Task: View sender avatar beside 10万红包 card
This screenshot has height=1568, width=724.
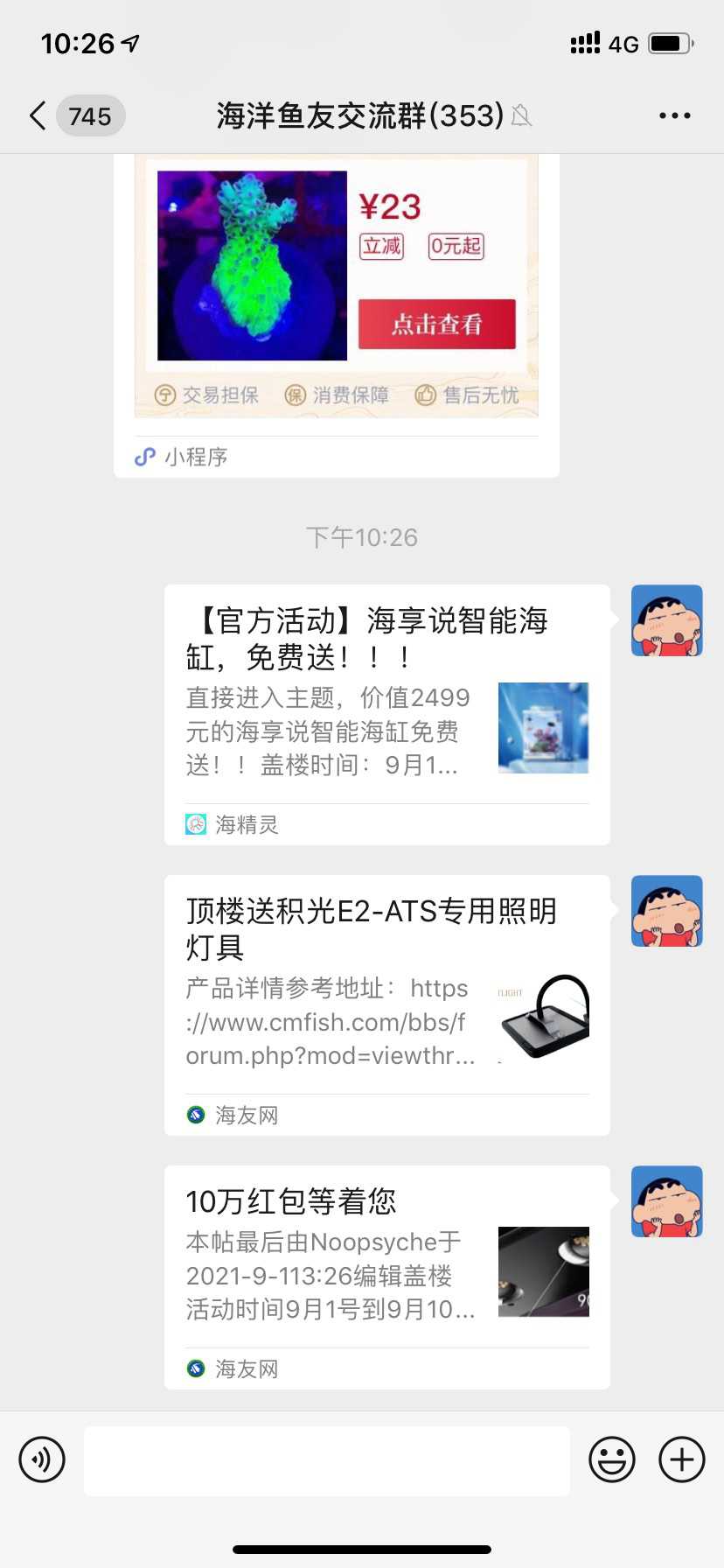Action: [x=666, y=1201]
